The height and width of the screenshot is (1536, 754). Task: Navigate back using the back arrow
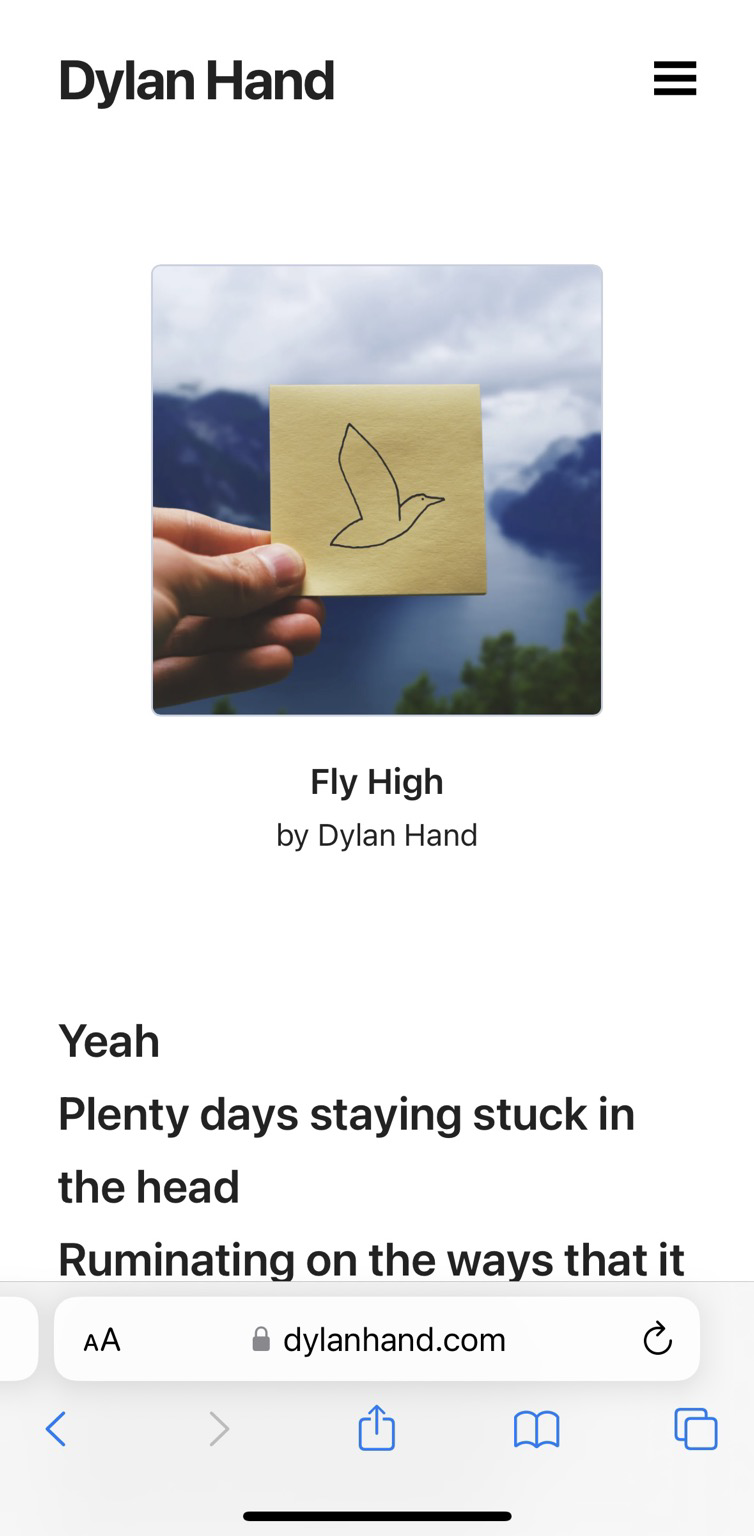[x=57, y=1429]
